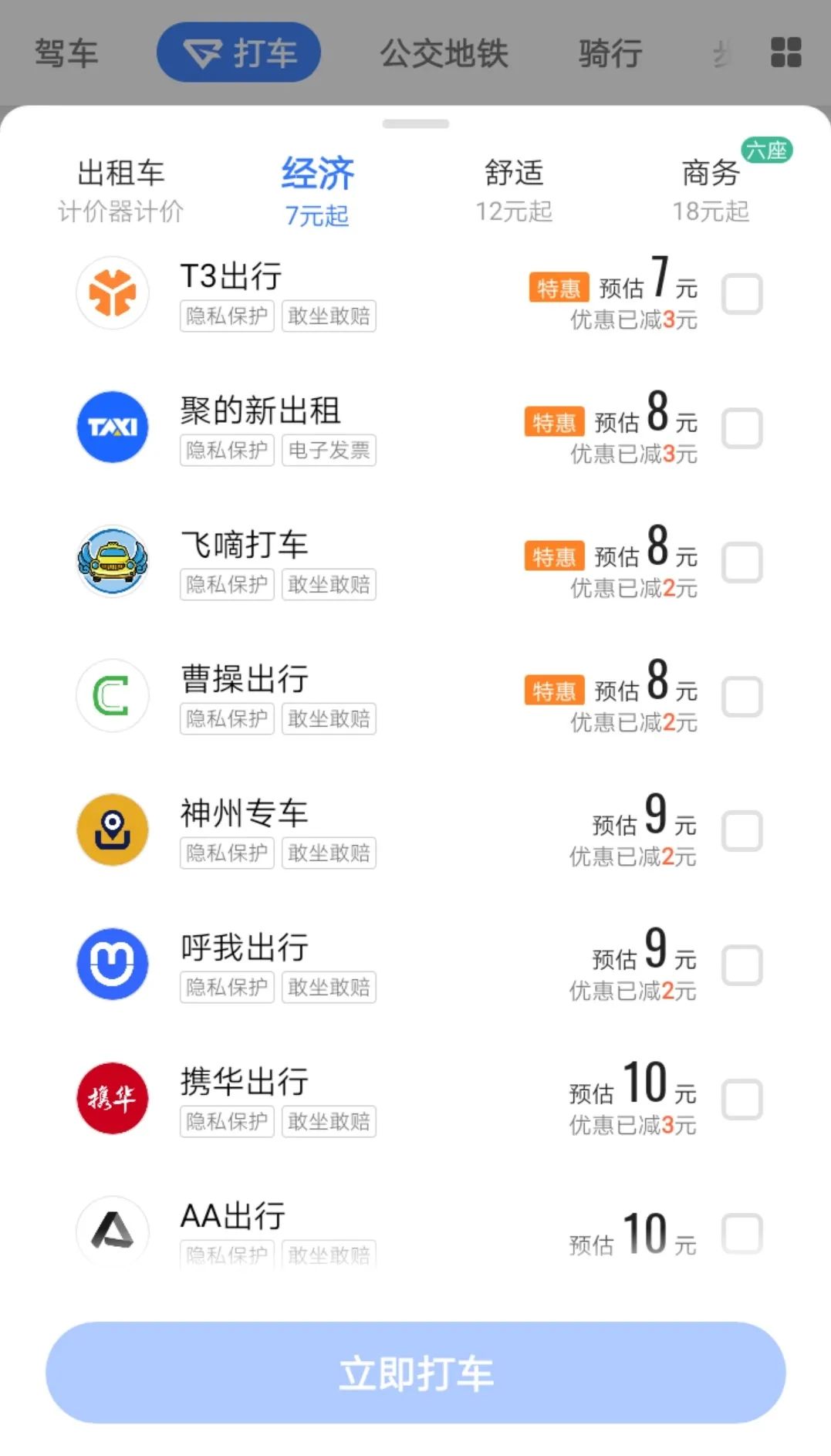The width and height of the screenshot is (831, 1456).
Task: Tick the AA出行 checkbox
Action: (741, 1233)
